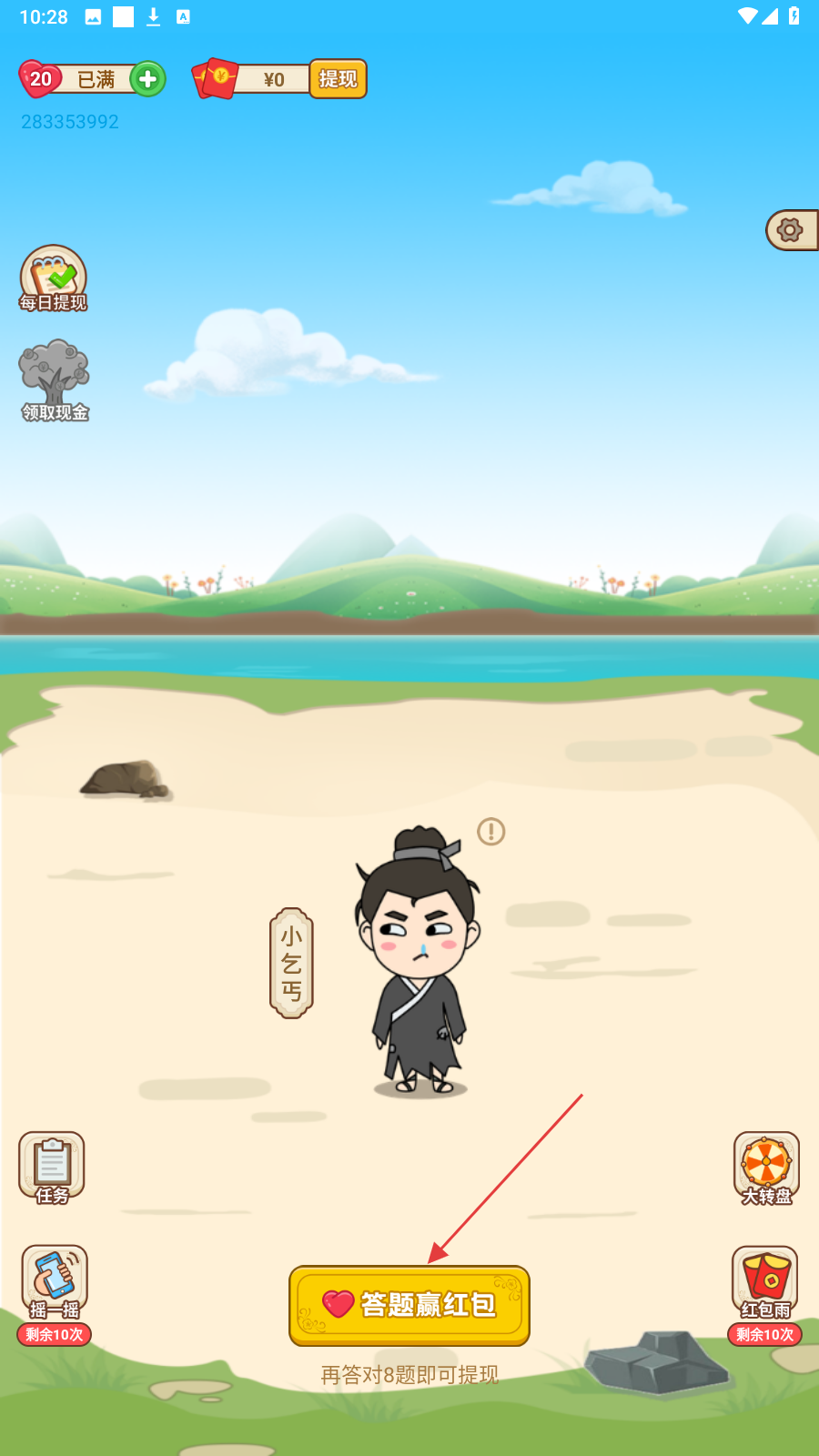
Task: Open the settings gear
Action: 790,230
